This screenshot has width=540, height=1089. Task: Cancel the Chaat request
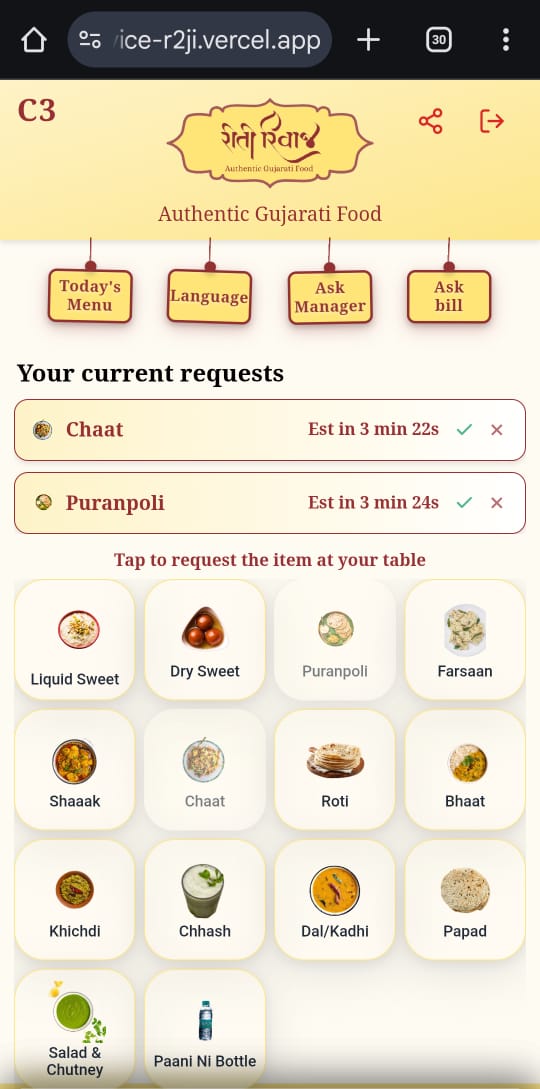click(496, 430)
